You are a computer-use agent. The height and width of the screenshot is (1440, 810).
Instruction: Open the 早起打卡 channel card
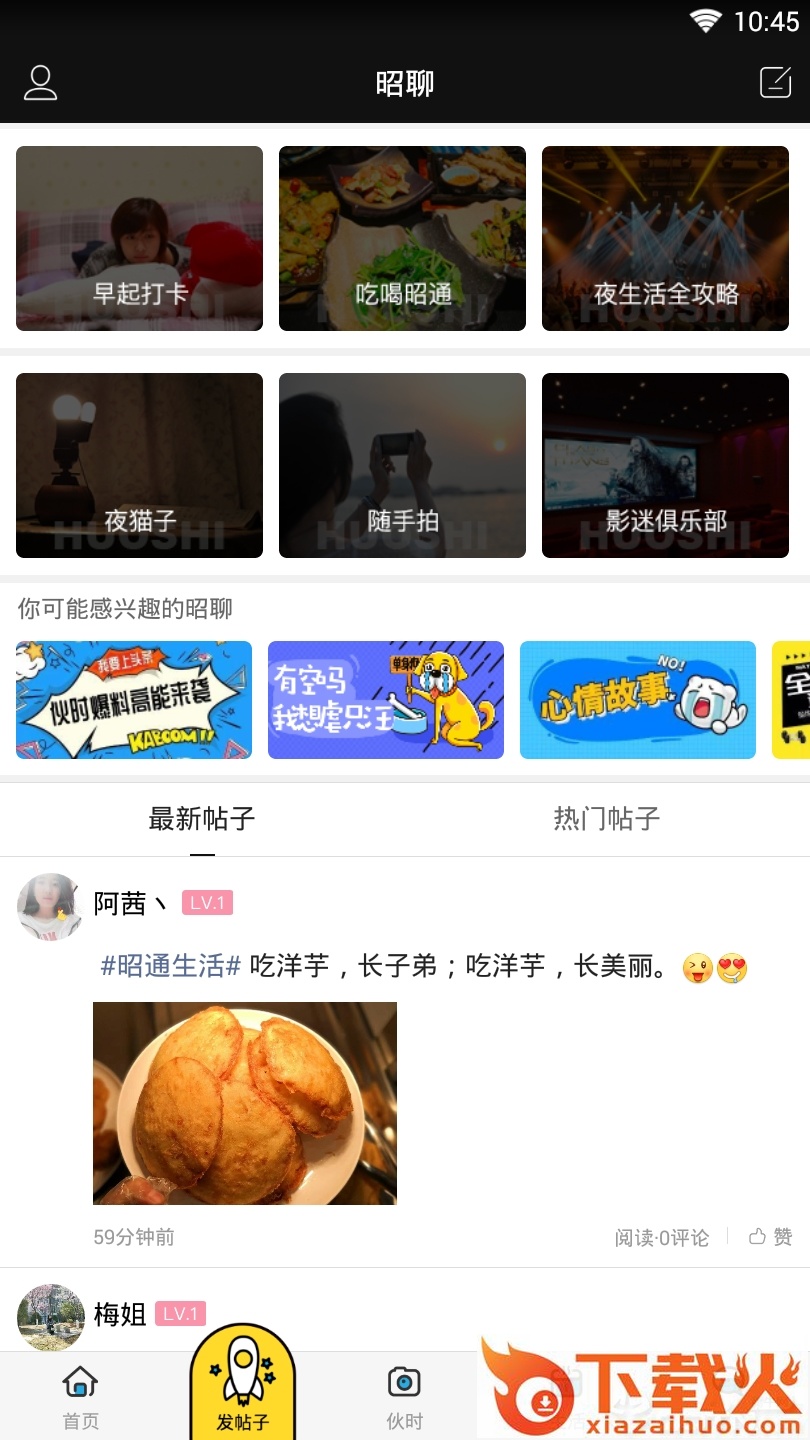tap(138, 238)
